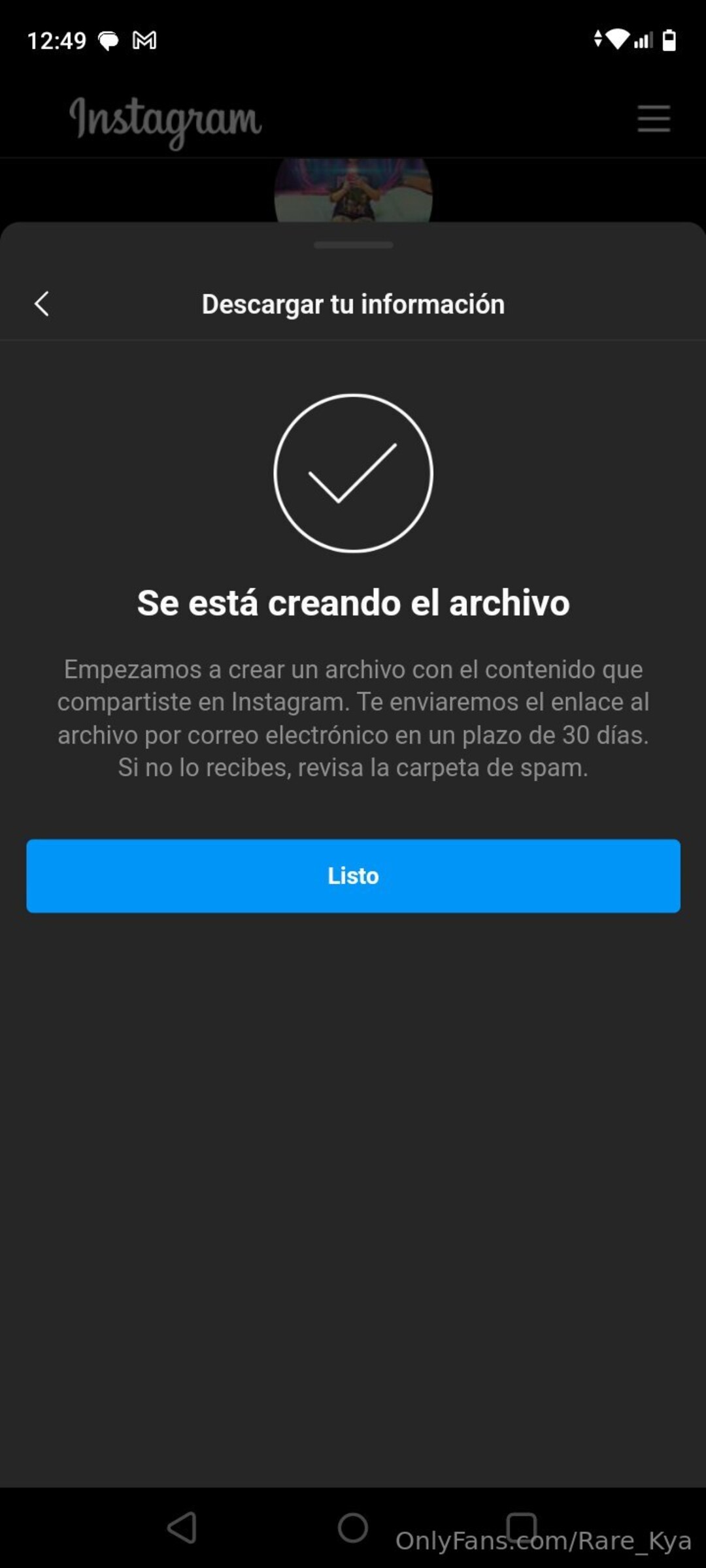Viewport: 706px width, 1568px height.
Task: Go to the home screen via system button
Action: pos(353,1527)
